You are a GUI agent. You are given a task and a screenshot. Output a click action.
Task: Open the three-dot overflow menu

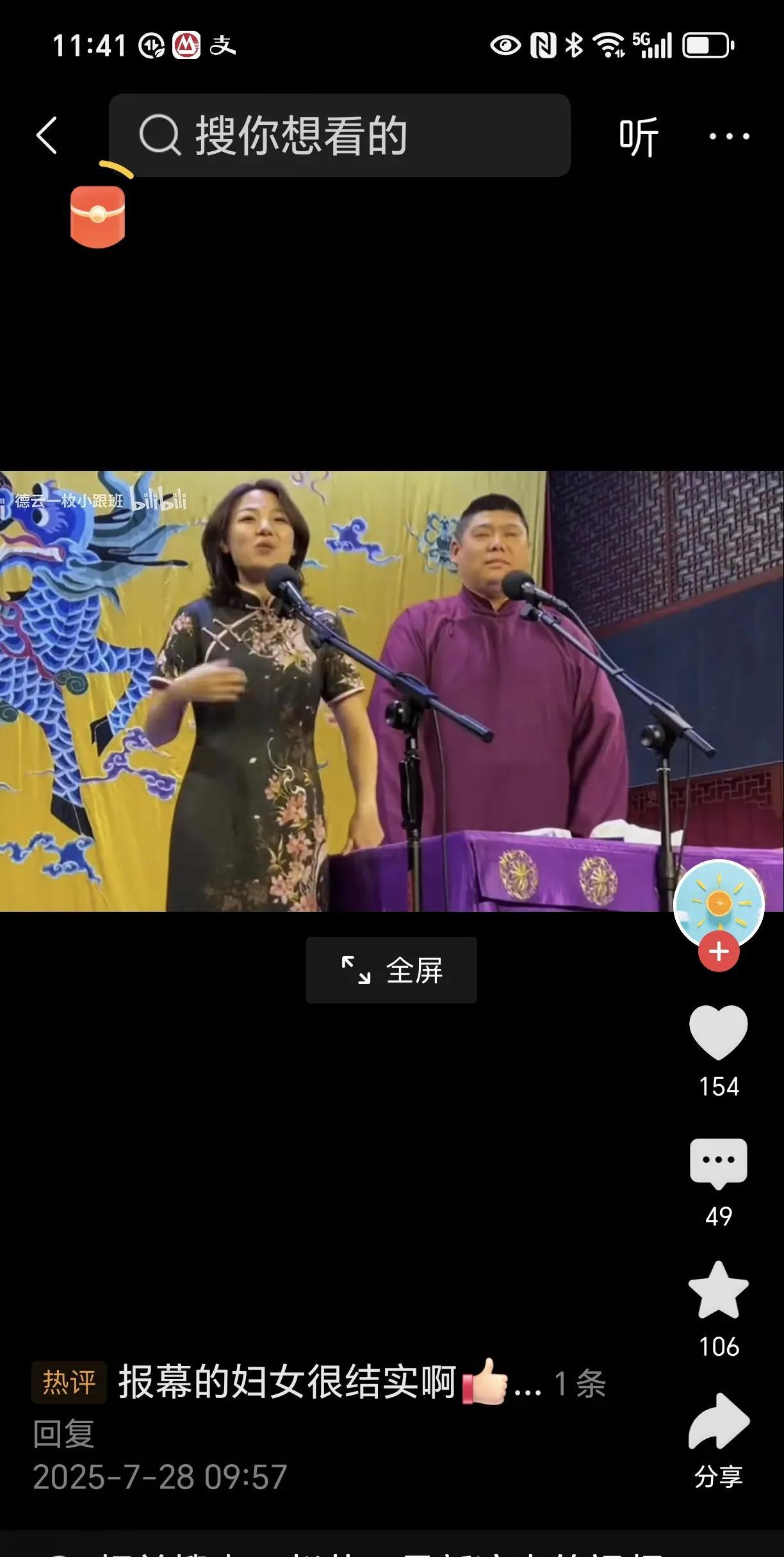tap(729, 136)
